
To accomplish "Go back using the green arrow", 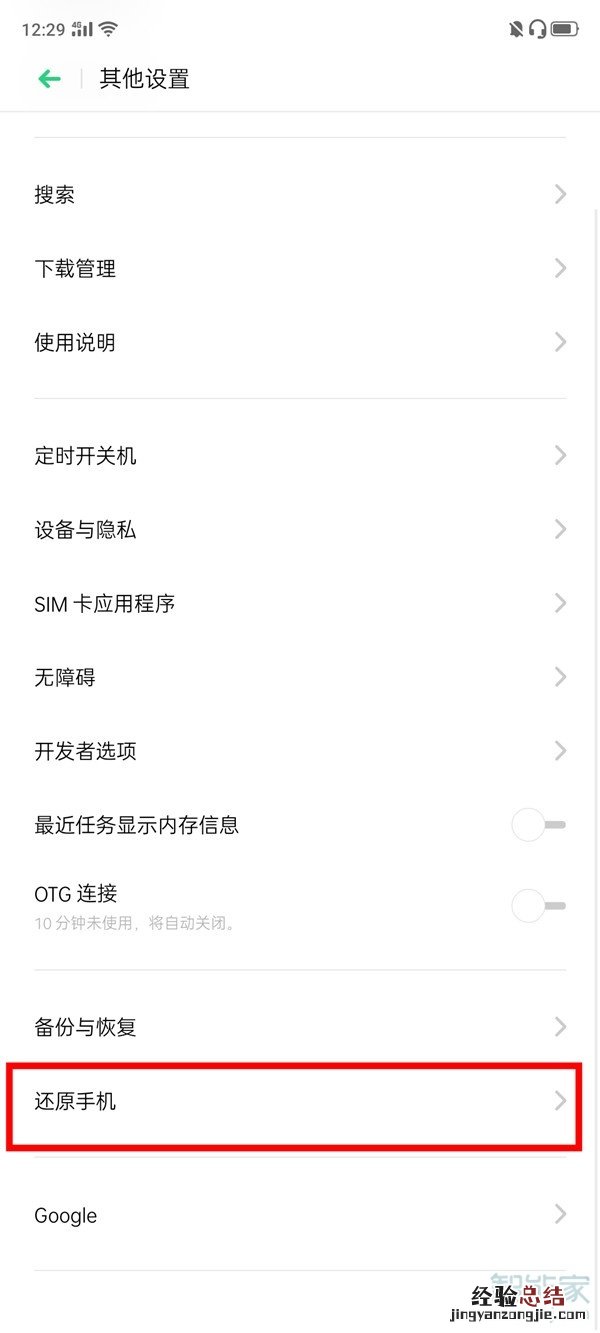I will pos(49,79).
